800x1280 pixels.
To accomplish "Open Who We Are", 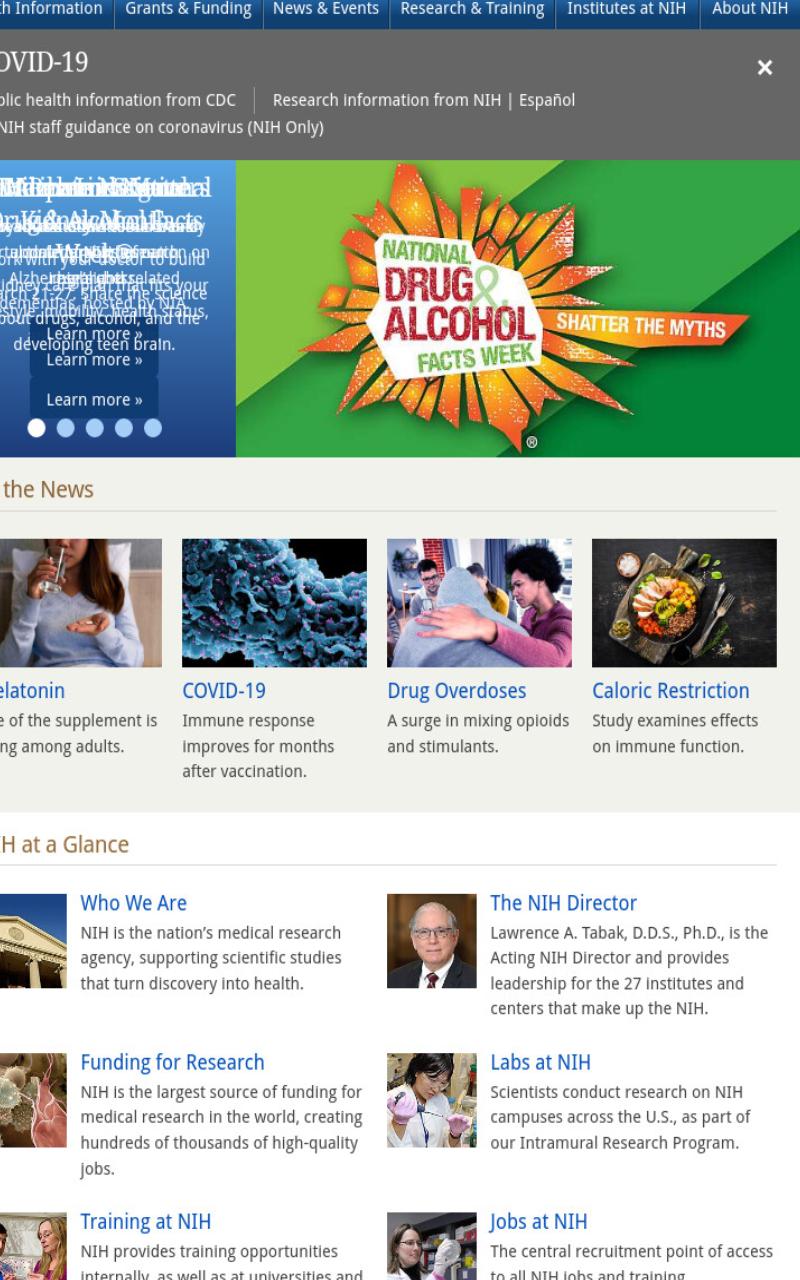I will (134, 903).
